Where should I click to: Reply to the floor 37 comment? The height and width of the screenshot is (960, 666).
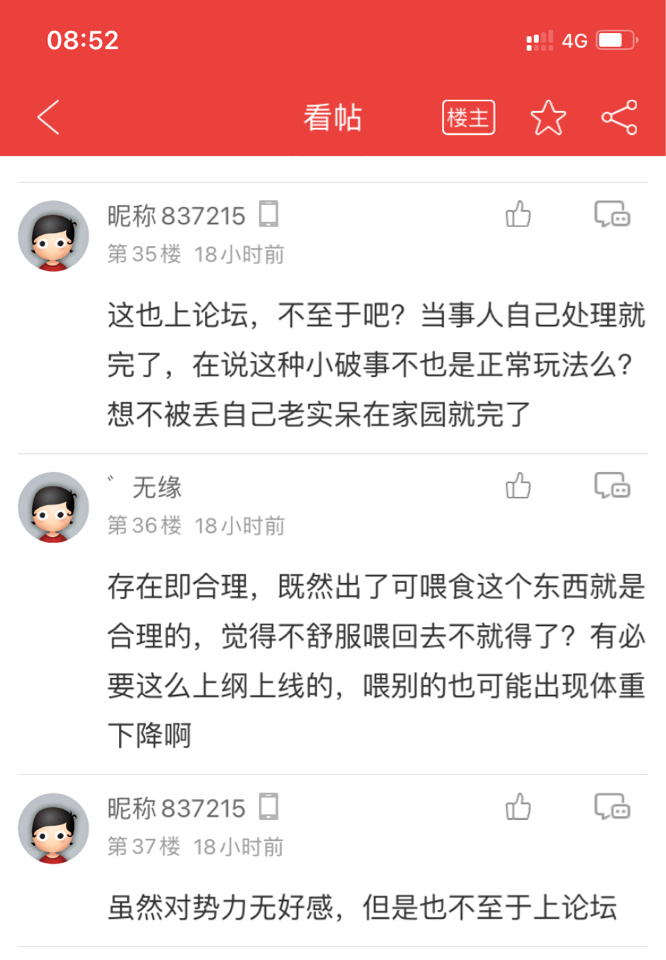(612, 807)
